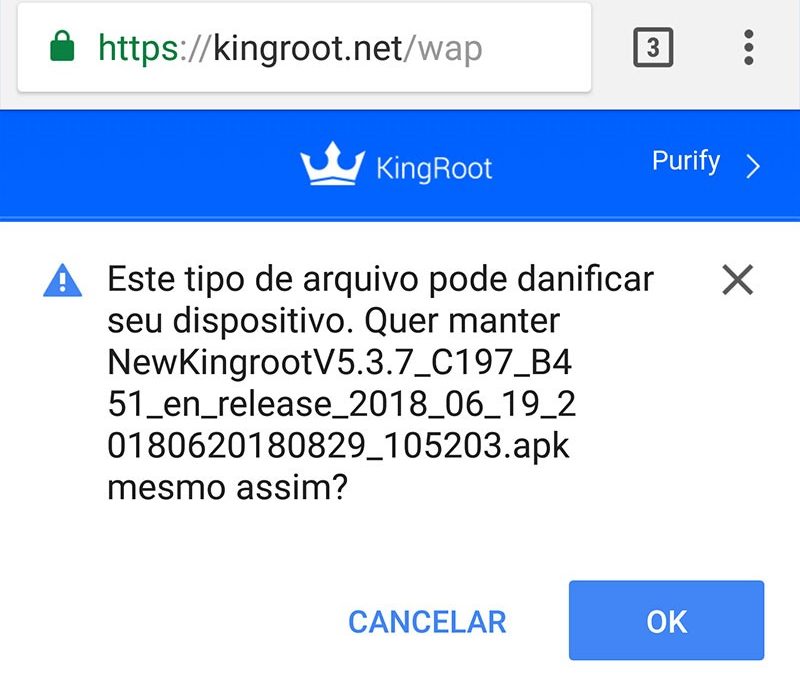Dismiss the download warning with the X
This screenshot has height=675, width=800.
point(737,281)
